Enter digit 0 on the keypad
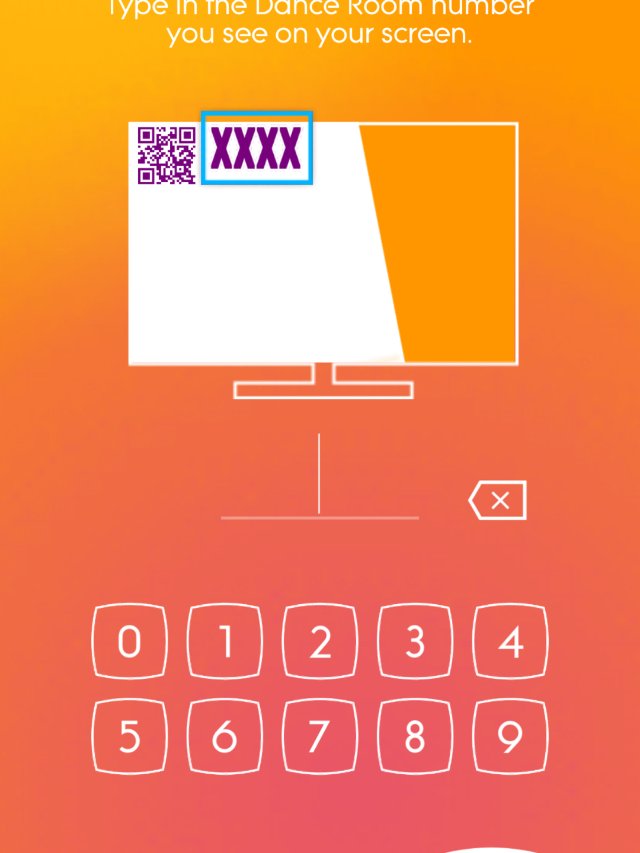The image size is (640, 853). pyautogui.click(x=129, y=642)
